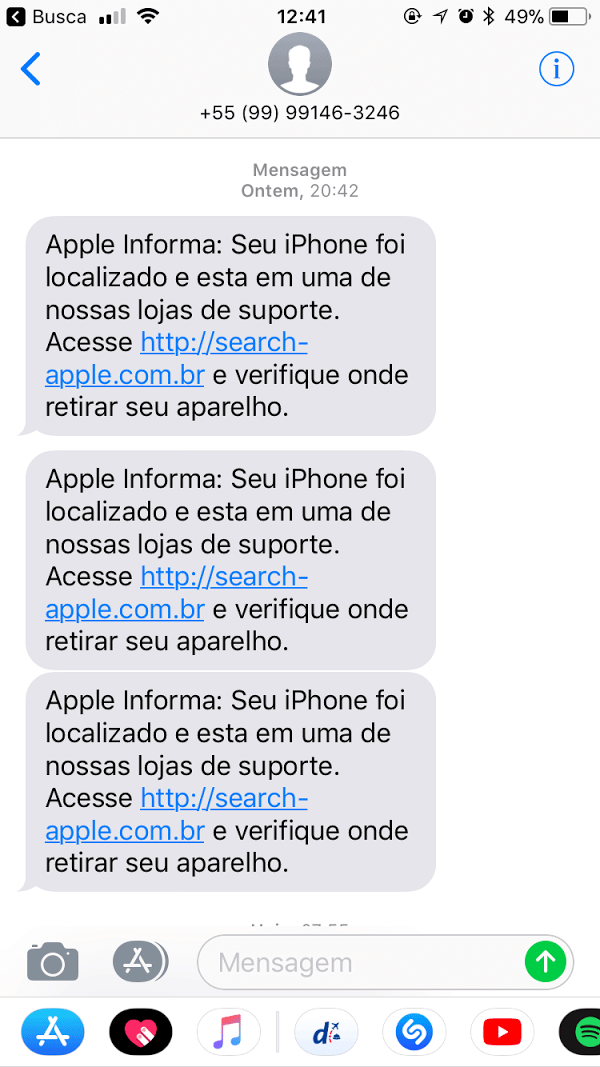Send the message with green arrow
This screenshot has height=1067, width=600.
coord(545,962)
